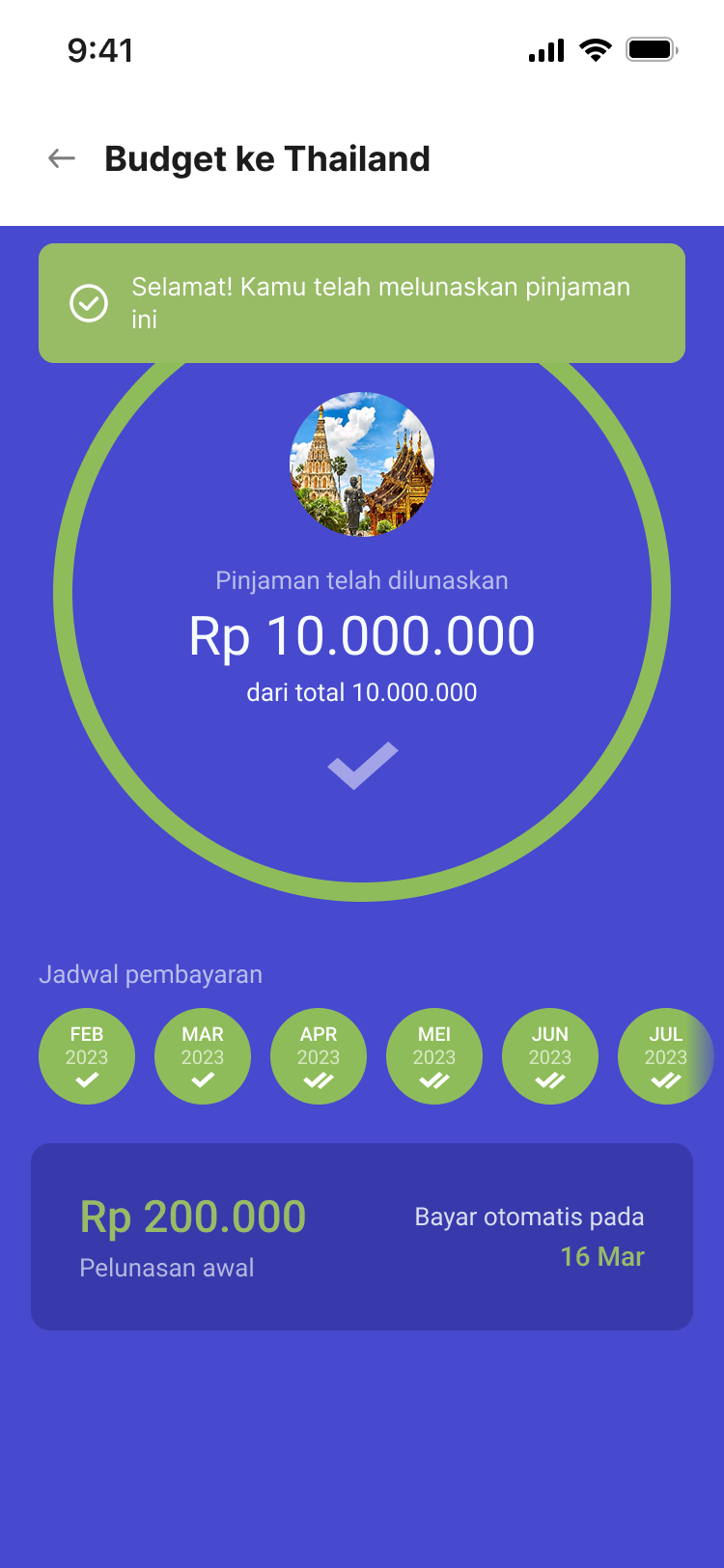Select the MEI 2023 payment circle
Screen dimensions: 724x1568
click(x=434, y=1056)
